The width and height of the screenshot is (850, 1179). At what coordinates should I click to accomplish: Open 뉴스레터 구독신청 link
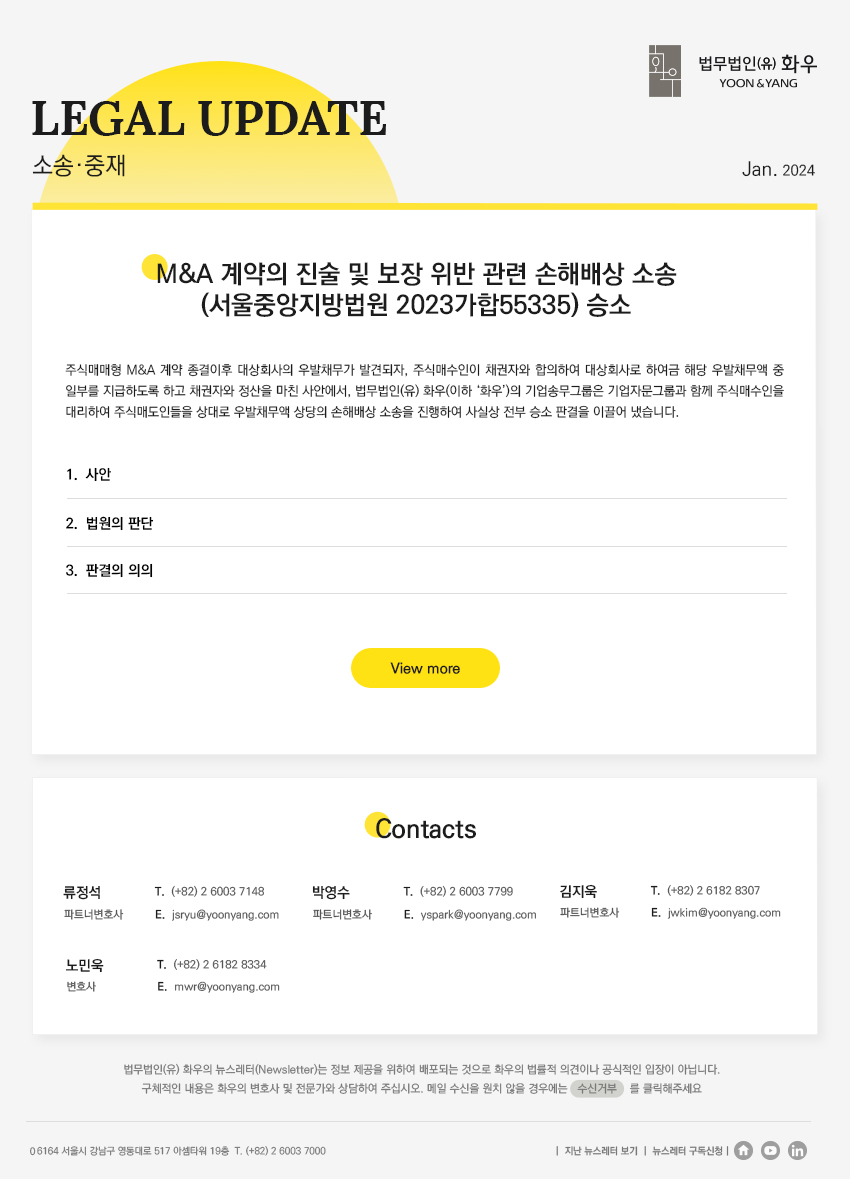687,1151
